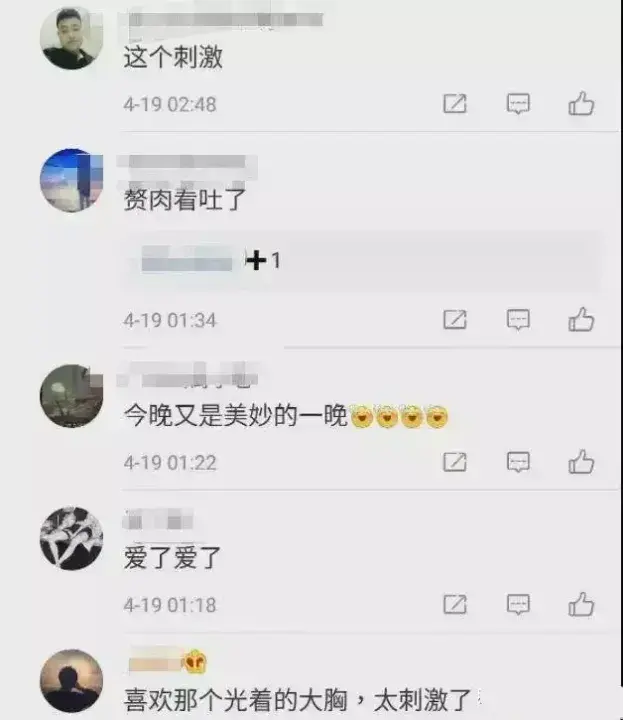Reply to the comment "爱了爱了"
The height and width of the screenshot is (720, 623).
point(518,604)
